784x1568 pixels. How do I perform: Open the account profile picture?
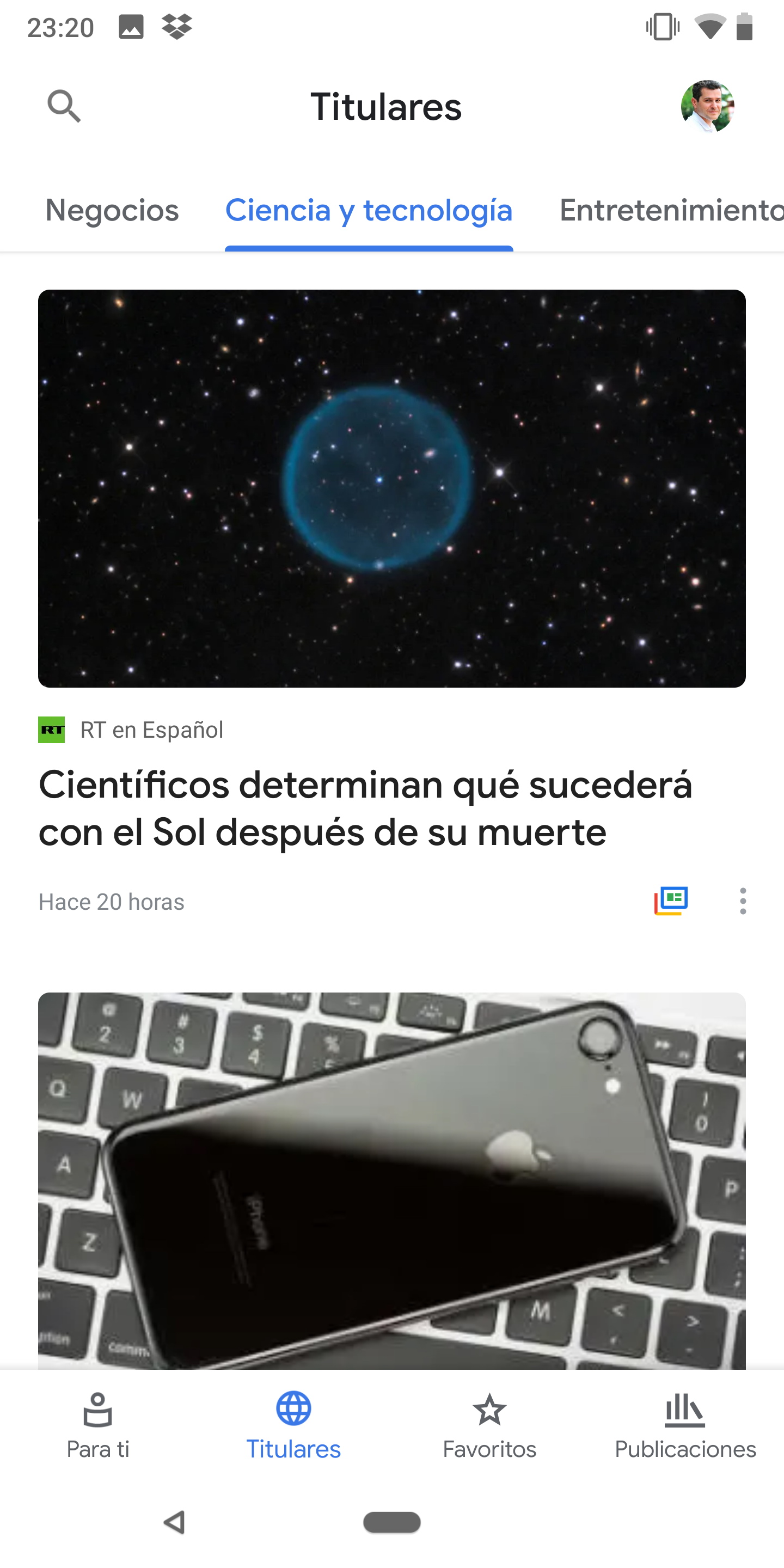(x=707, y=107)
